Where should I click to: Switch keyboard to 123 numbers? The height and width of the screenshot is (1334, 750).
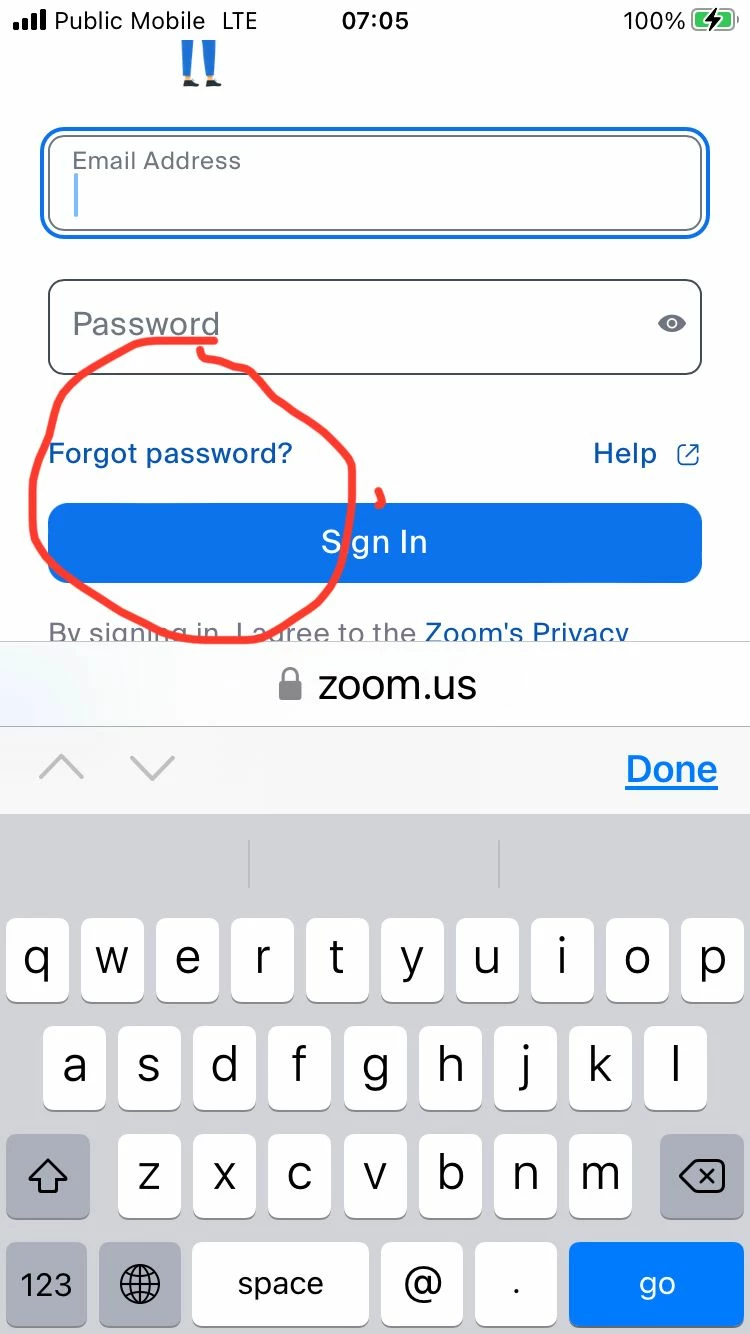(47, 1284)
